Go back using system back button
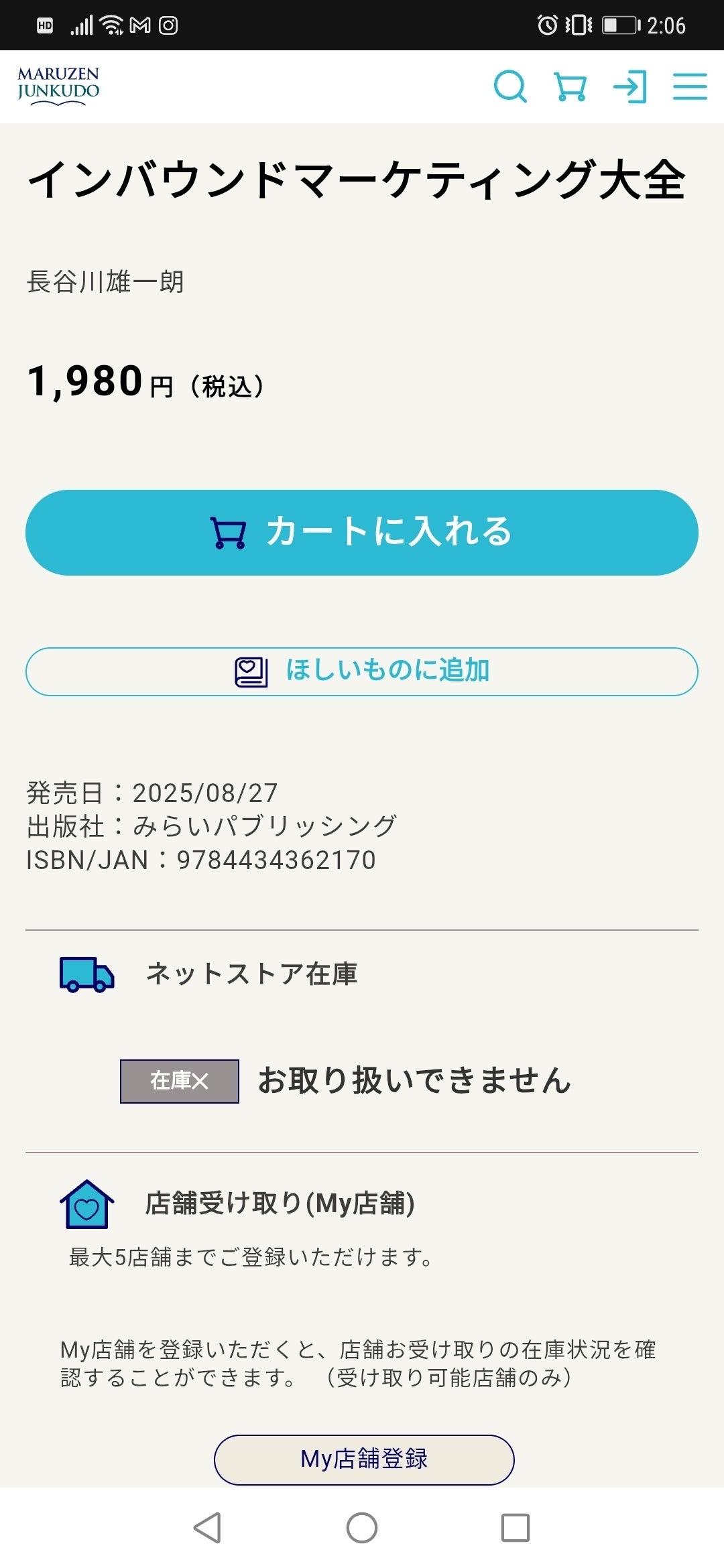 pos(207,1528)
